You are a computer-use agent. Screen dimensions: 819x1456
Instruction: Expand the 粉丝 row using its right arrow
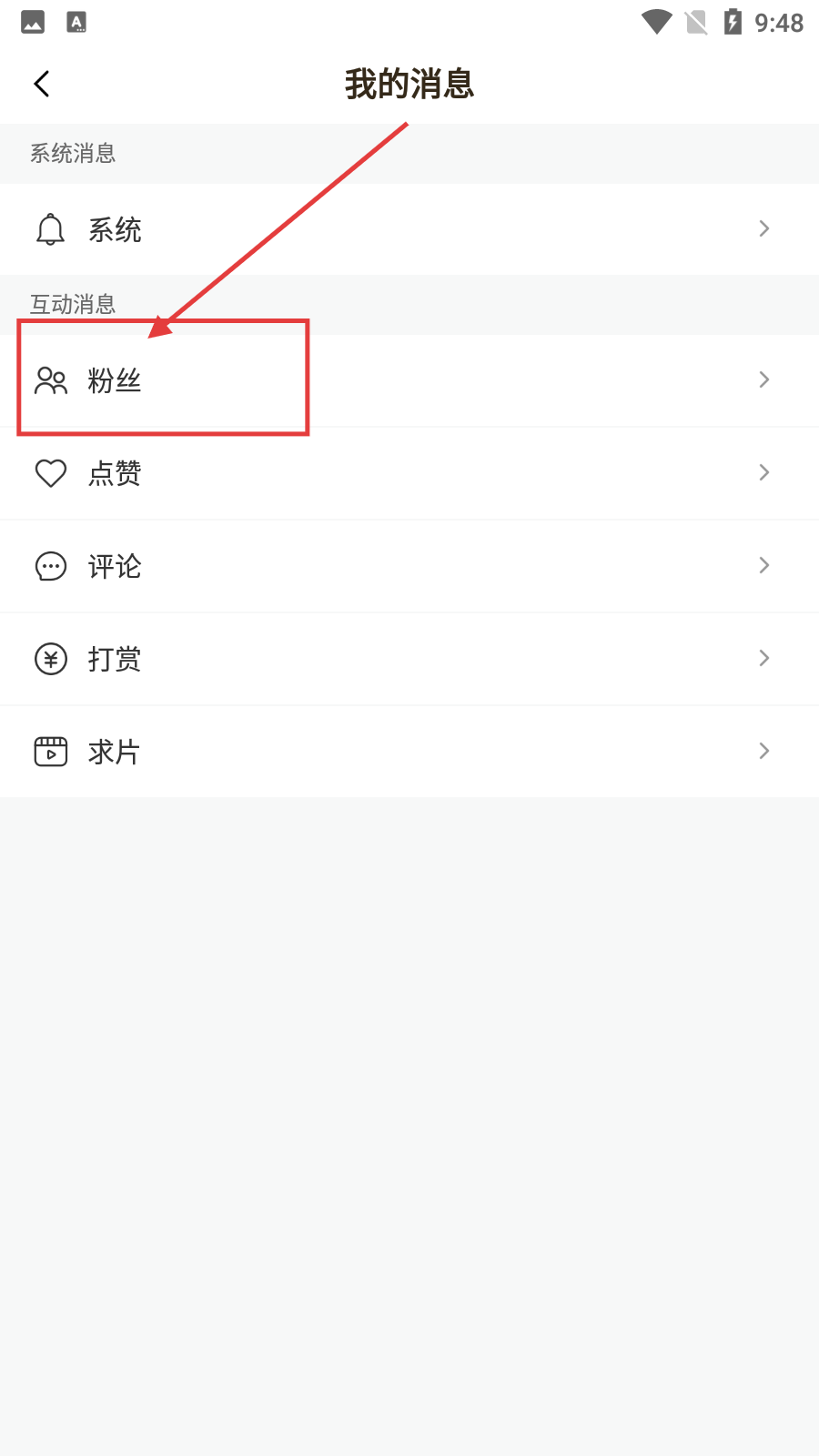763,379
